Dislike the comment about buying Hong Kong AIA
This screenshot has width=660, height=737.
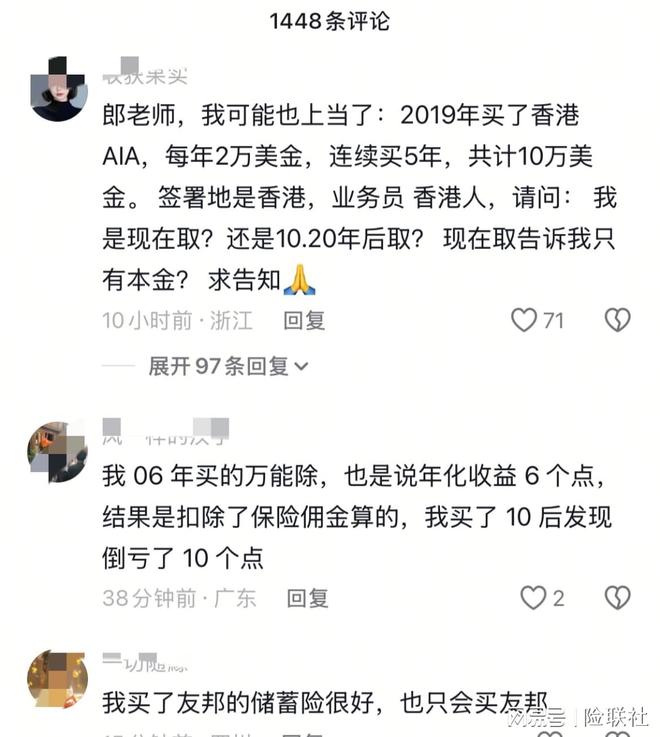click(x=617, y=320)
